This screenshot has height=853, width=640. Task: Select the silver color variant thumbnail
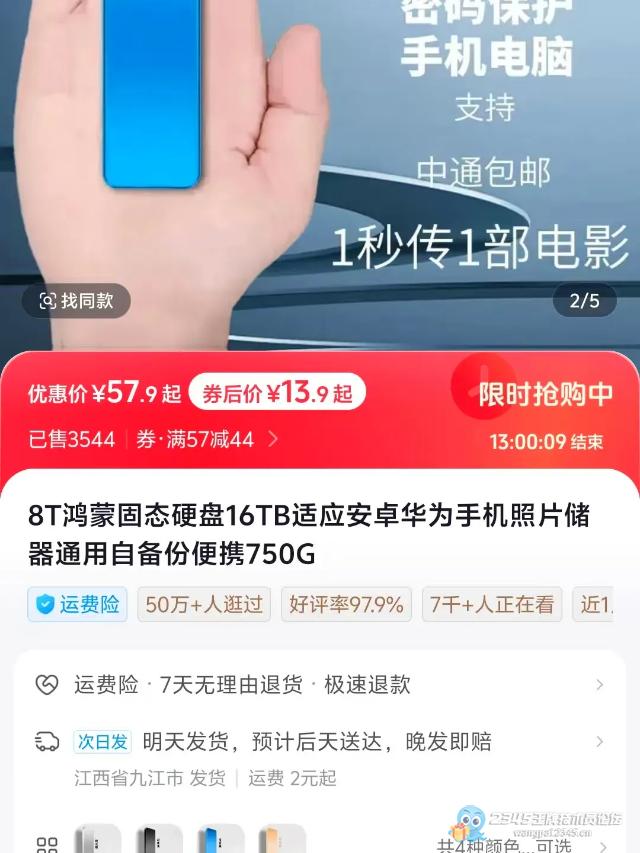(x=97, y=840)
